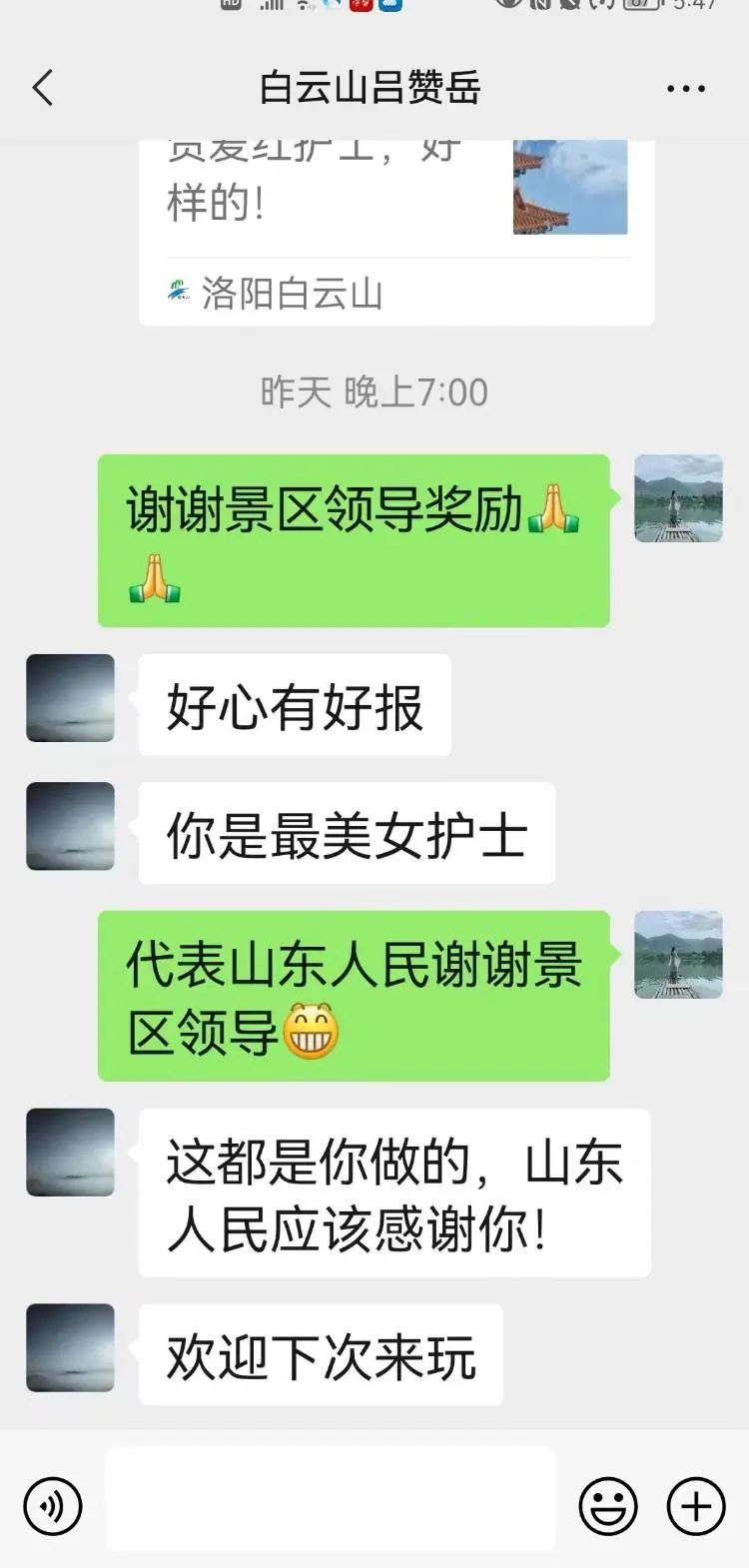Open contact avatar beside 欢迎下次来玩

70,1347
